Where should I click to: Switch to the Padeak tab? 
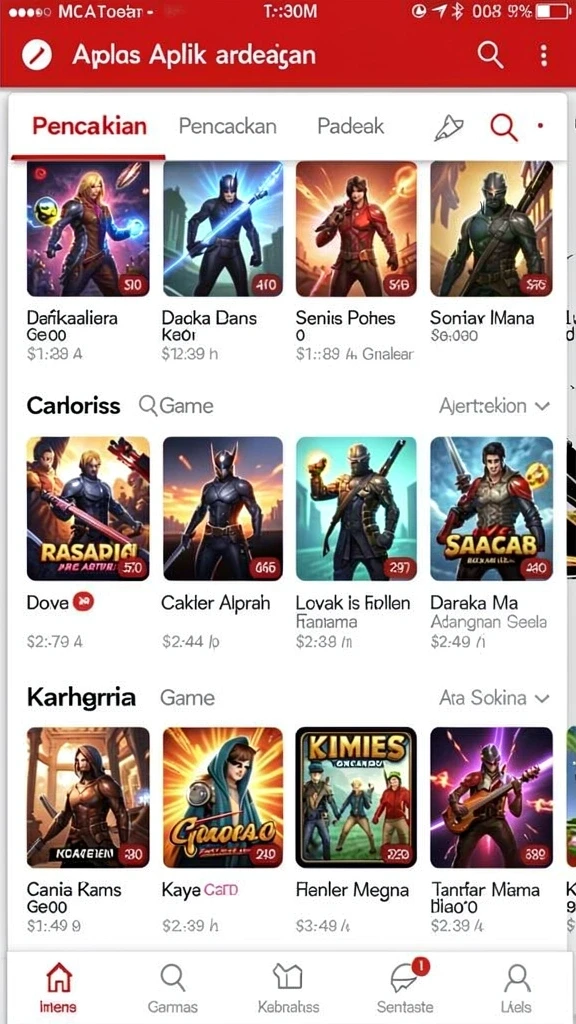[351, 126]
